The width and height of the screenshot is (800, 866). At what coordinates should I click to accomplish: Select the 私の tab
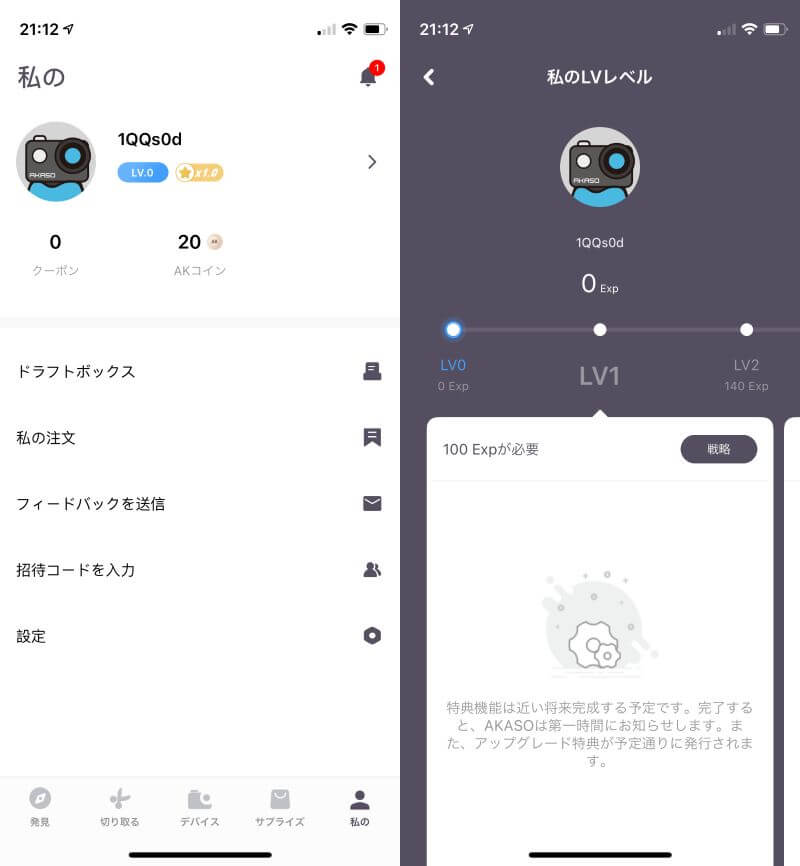coord(359,808)
